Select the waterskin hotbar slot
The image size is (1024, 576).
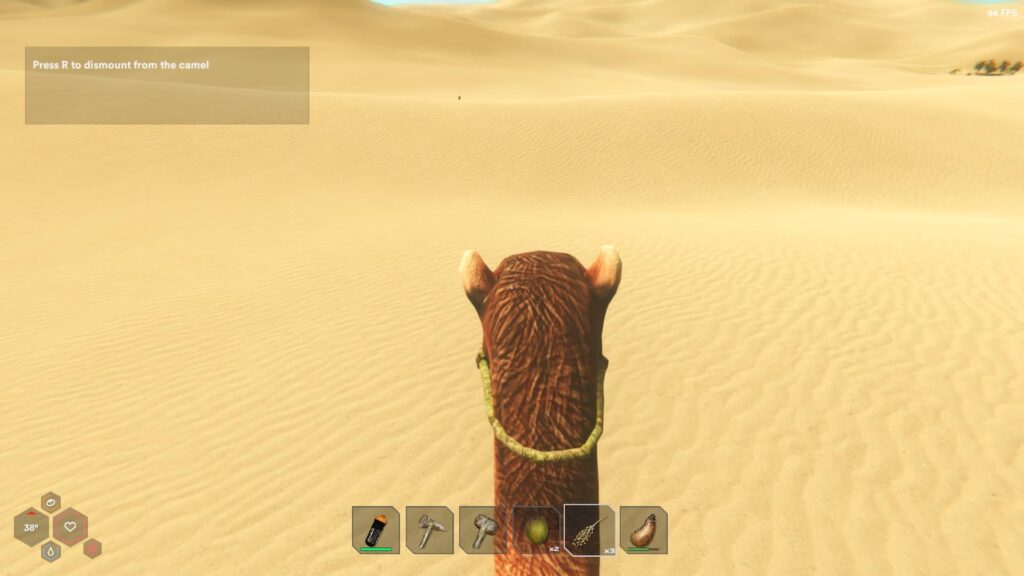click(x=643, y=529)
